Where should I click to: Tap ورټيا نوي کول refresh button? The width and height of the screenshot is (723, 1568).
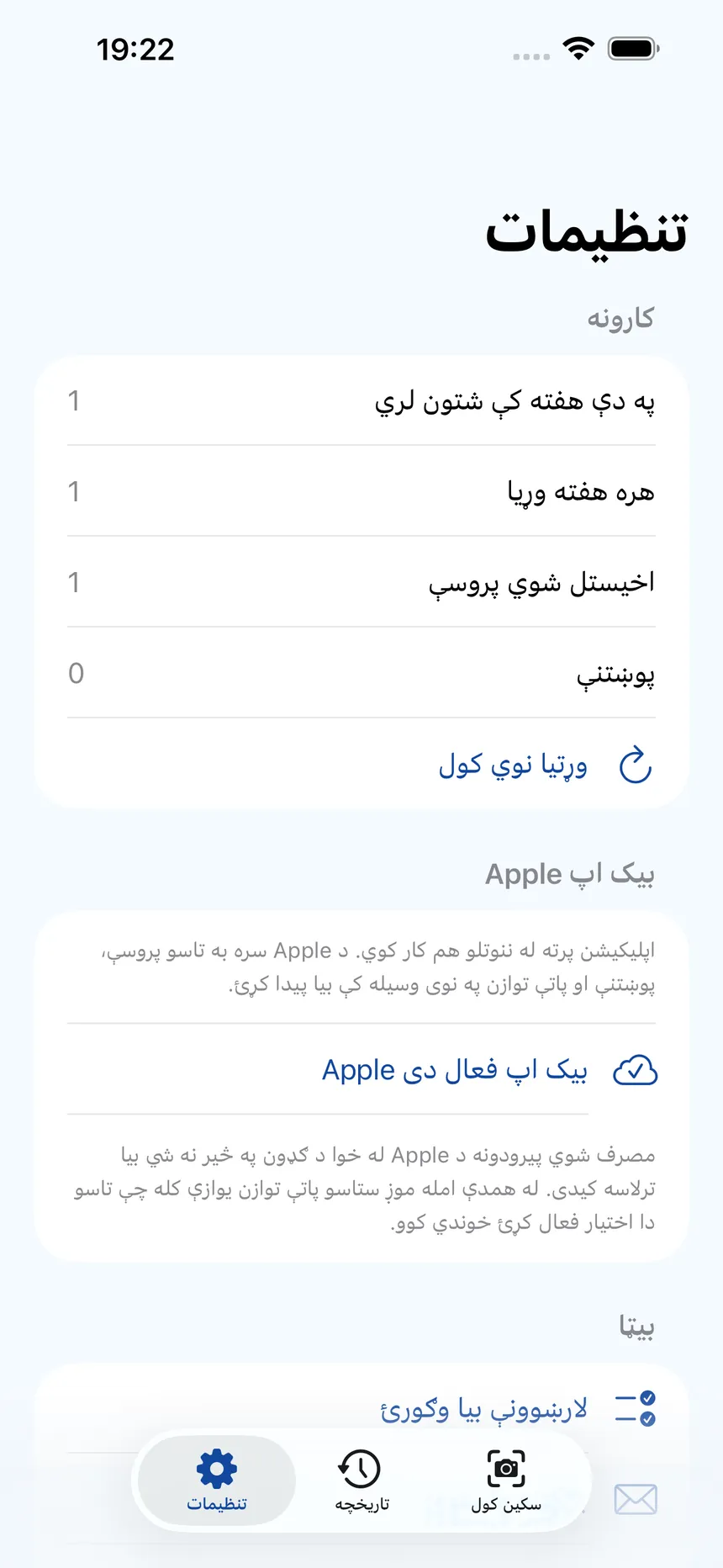pyautogui.click(x=361, y=764)
